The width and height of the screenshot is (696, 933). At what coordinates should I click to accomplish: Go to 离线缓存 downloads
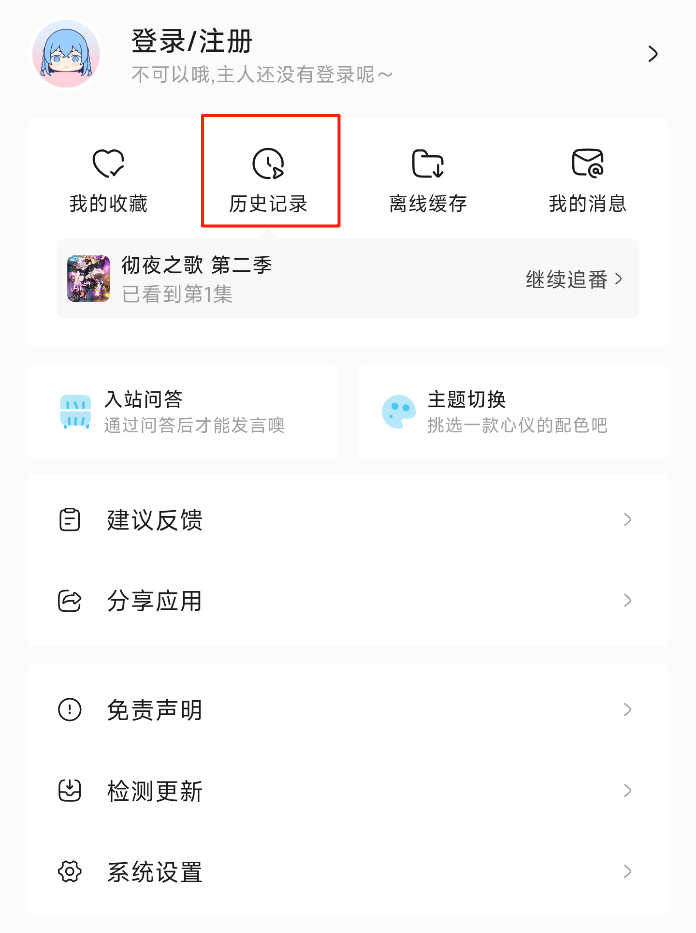(x=428, y=181)
